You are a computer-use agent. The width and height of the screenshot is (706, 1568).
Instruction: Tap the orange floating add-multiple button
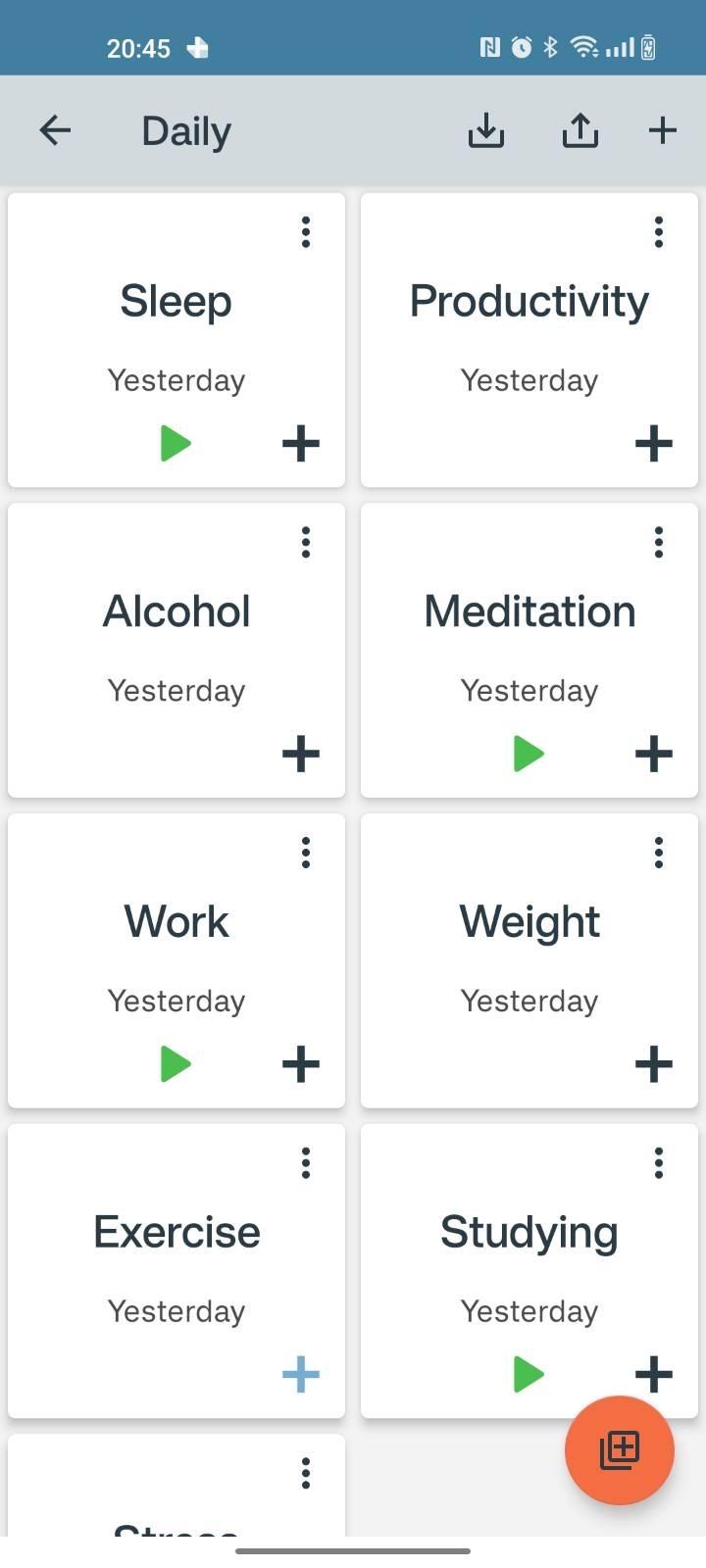(620, 1449)
